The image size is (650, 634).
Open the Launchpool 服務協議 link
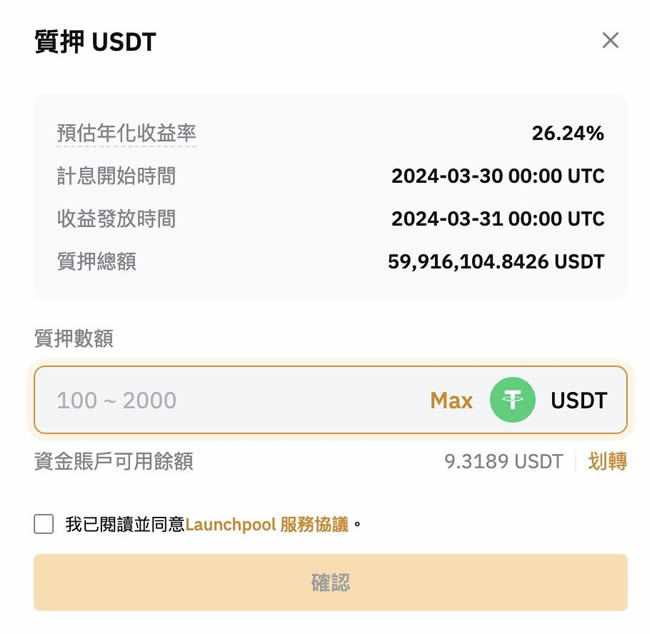click(x=268, y=524)
